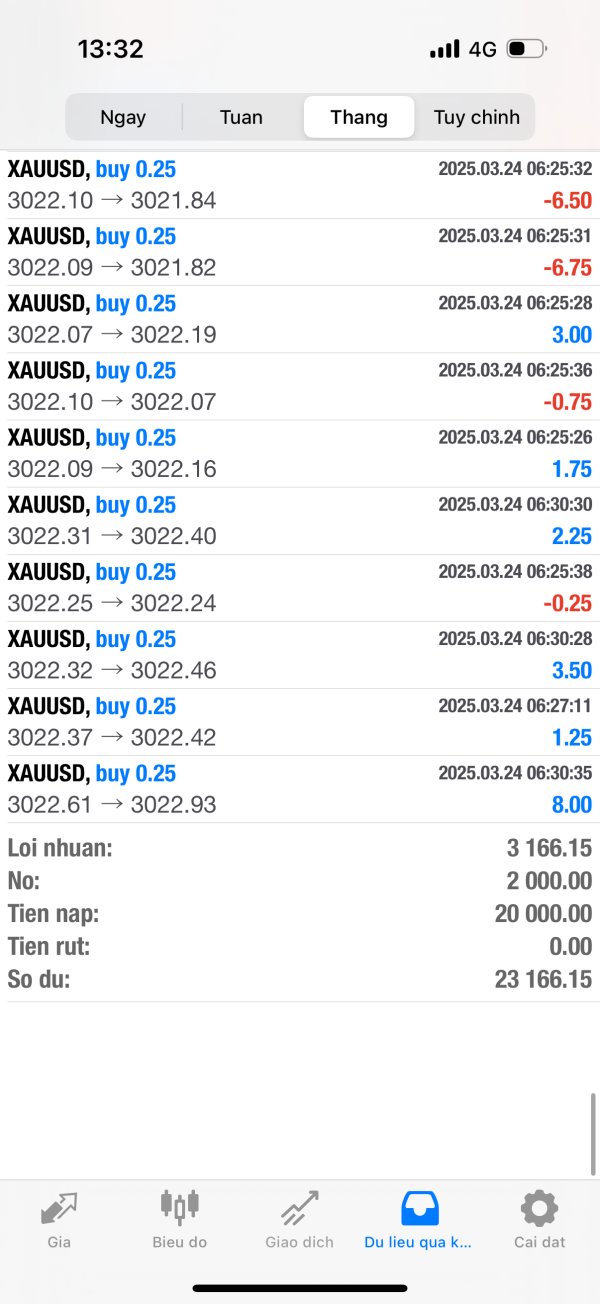Expand the XAUUSD trade closed at 06:25:32

[300, 185]
